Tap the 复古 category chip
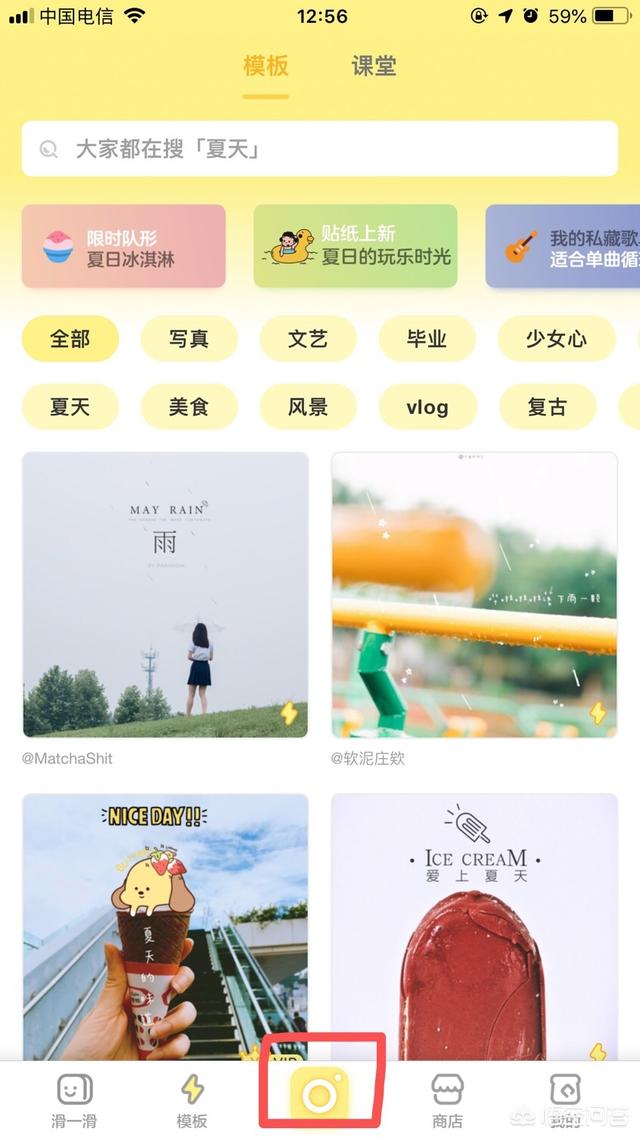 [x=547, y=407]
